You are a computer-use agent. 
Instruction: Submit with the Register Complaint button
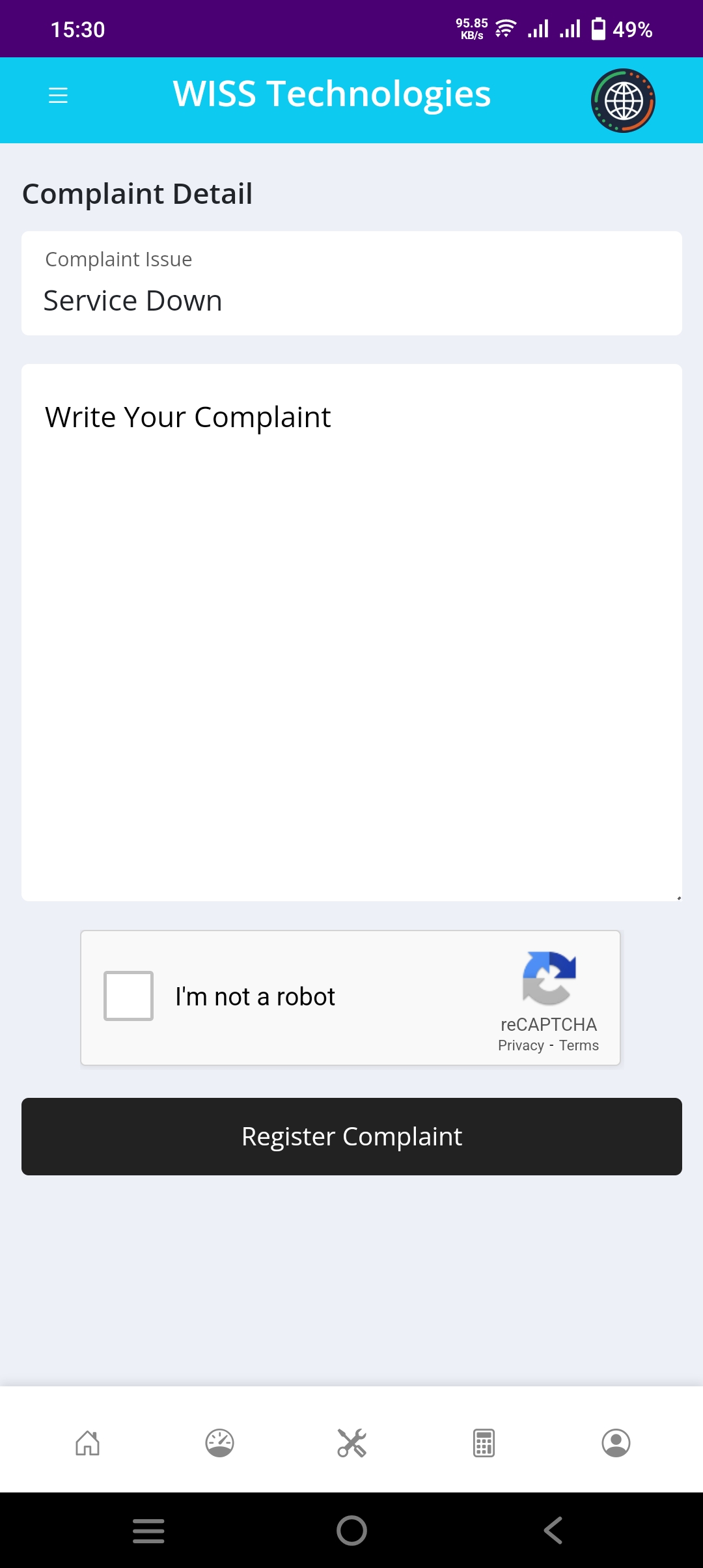coord(351,1136)
